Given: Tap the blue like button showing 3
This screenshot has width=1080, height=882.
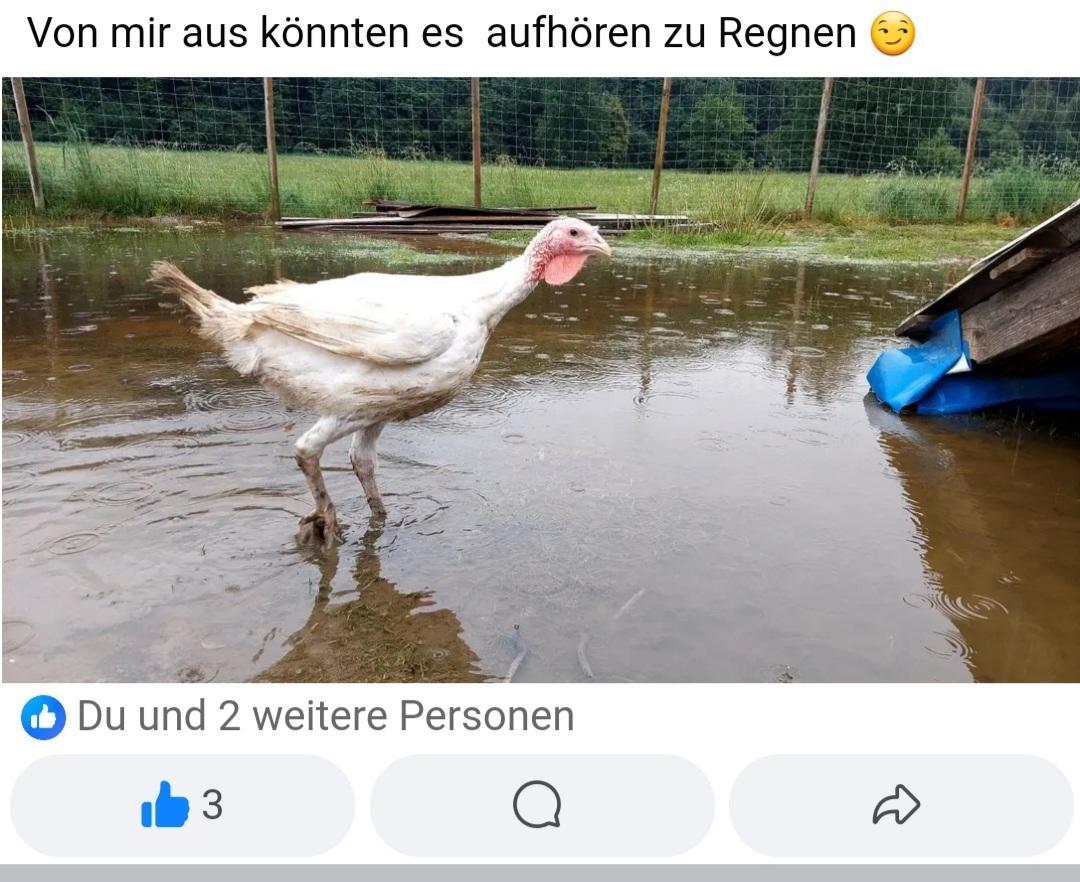Looking at the screenshot, I should click(182, 805).
